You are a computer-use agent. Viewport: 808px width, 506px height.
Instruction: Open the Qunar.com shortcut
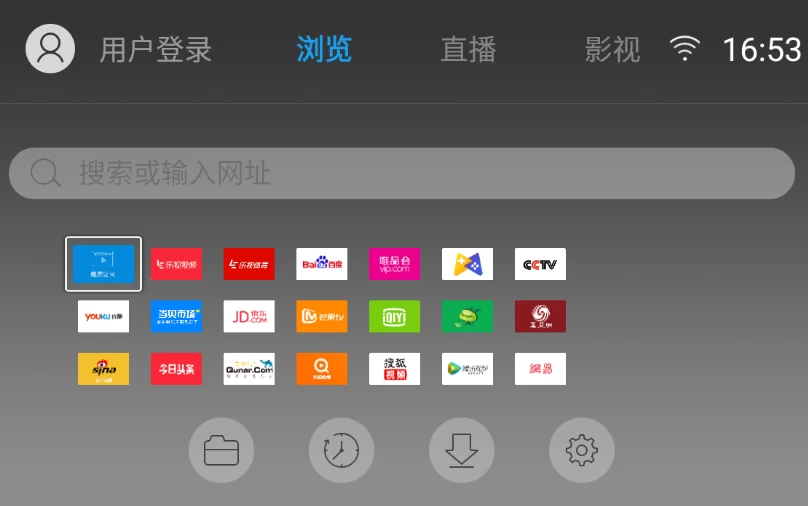249,369
